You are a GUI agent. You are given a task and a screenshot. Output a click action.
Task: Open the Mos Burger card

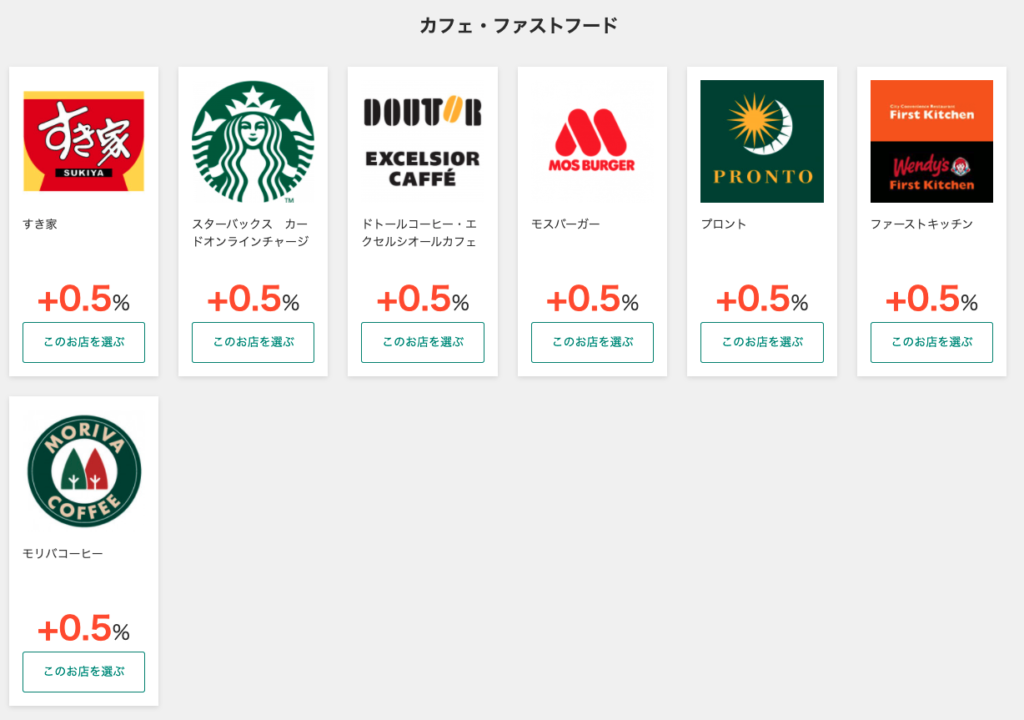pos(592,142)
